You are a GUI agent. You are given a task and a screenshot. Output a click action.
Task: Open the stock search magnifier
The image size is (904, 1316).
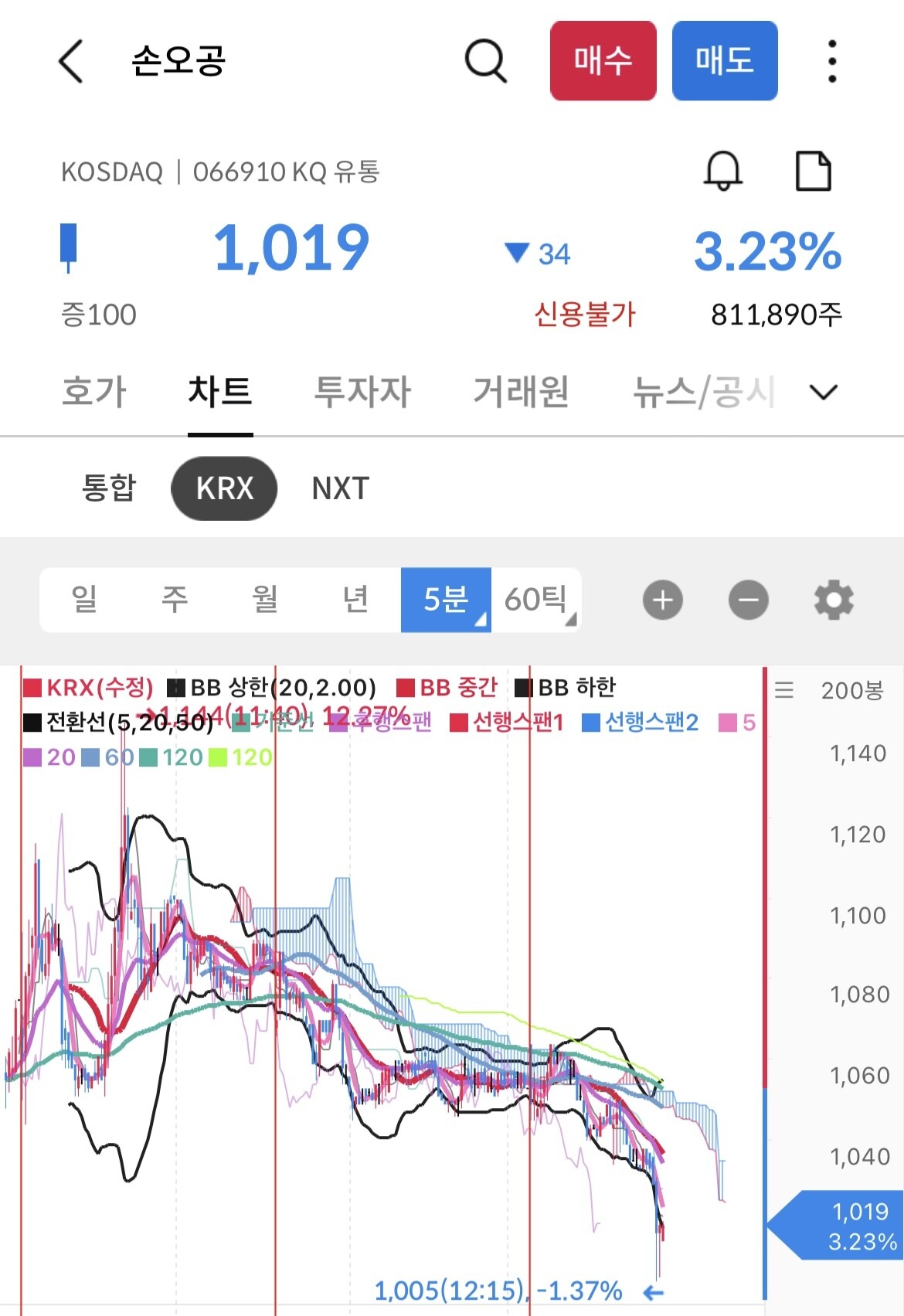click(486, 61)
